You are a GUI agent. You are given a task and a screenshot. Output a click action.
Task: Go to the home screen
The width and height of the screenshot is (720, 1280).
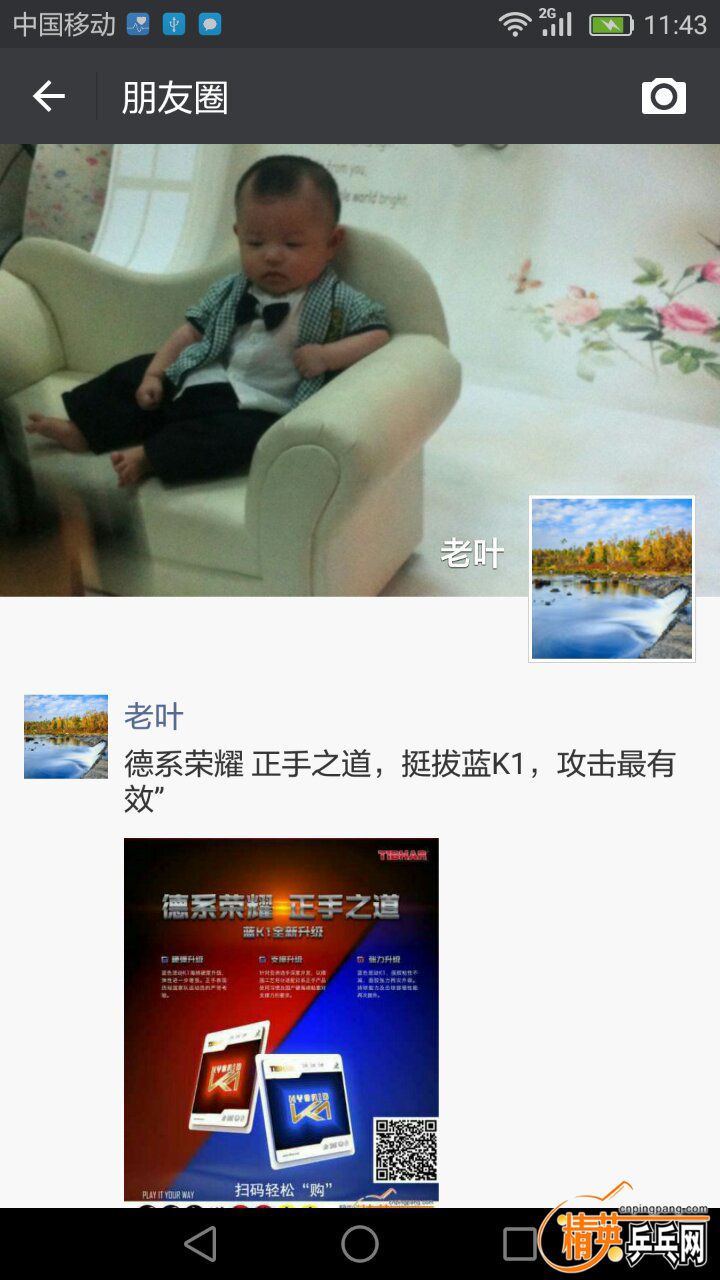pos(360,1244)
